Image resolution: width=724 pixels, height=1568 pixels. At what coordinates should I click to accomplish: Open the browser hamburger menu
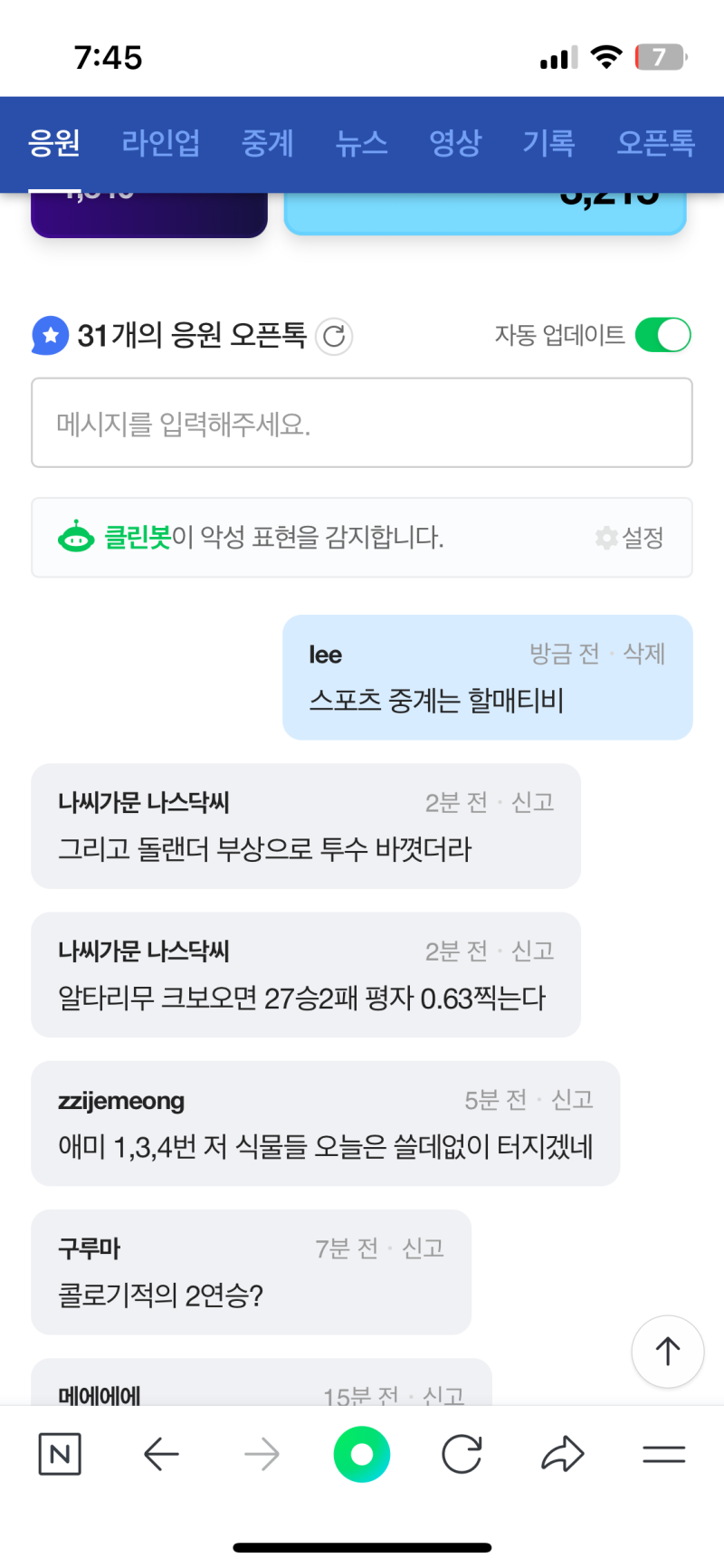(663, 1454)
